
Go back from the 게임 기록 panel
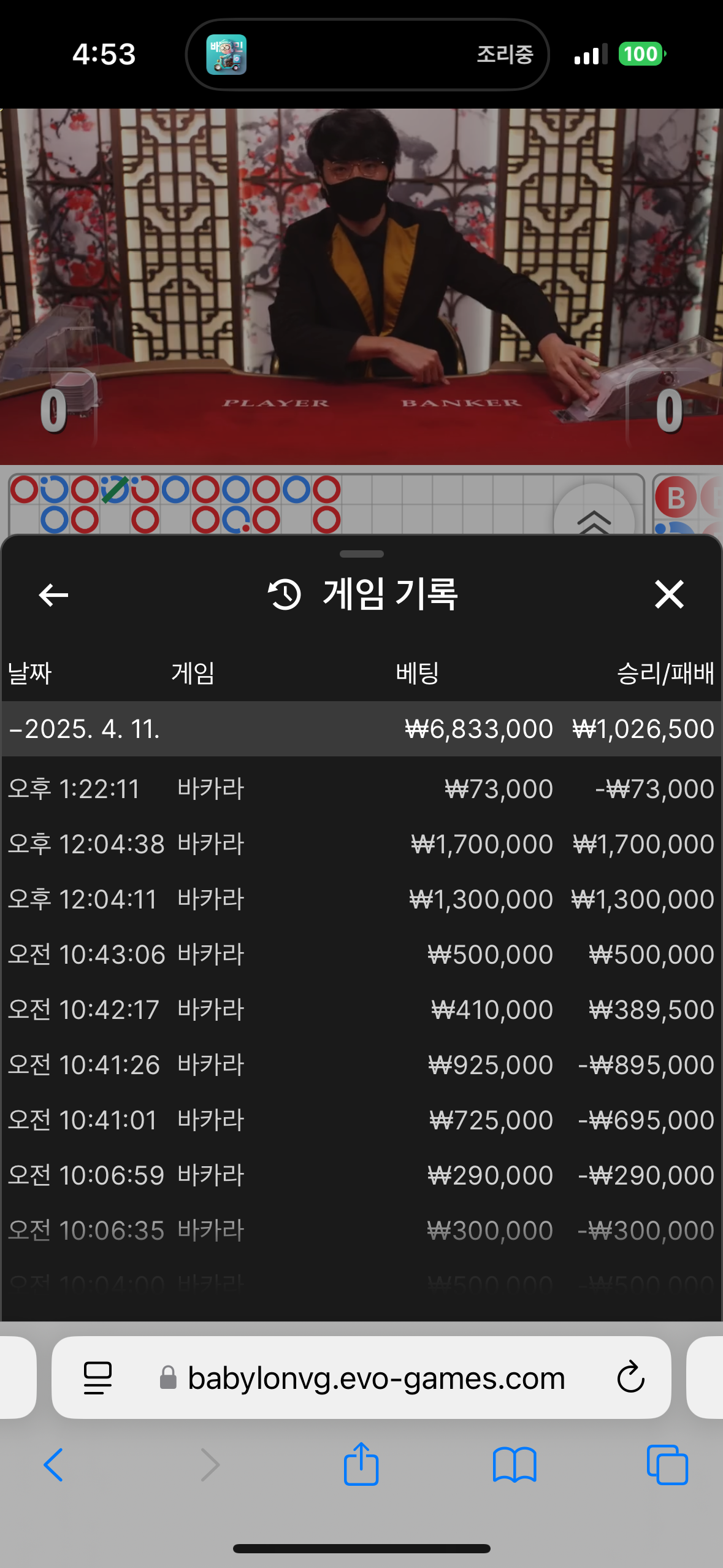pyautogui.click(x=53, y=594)
